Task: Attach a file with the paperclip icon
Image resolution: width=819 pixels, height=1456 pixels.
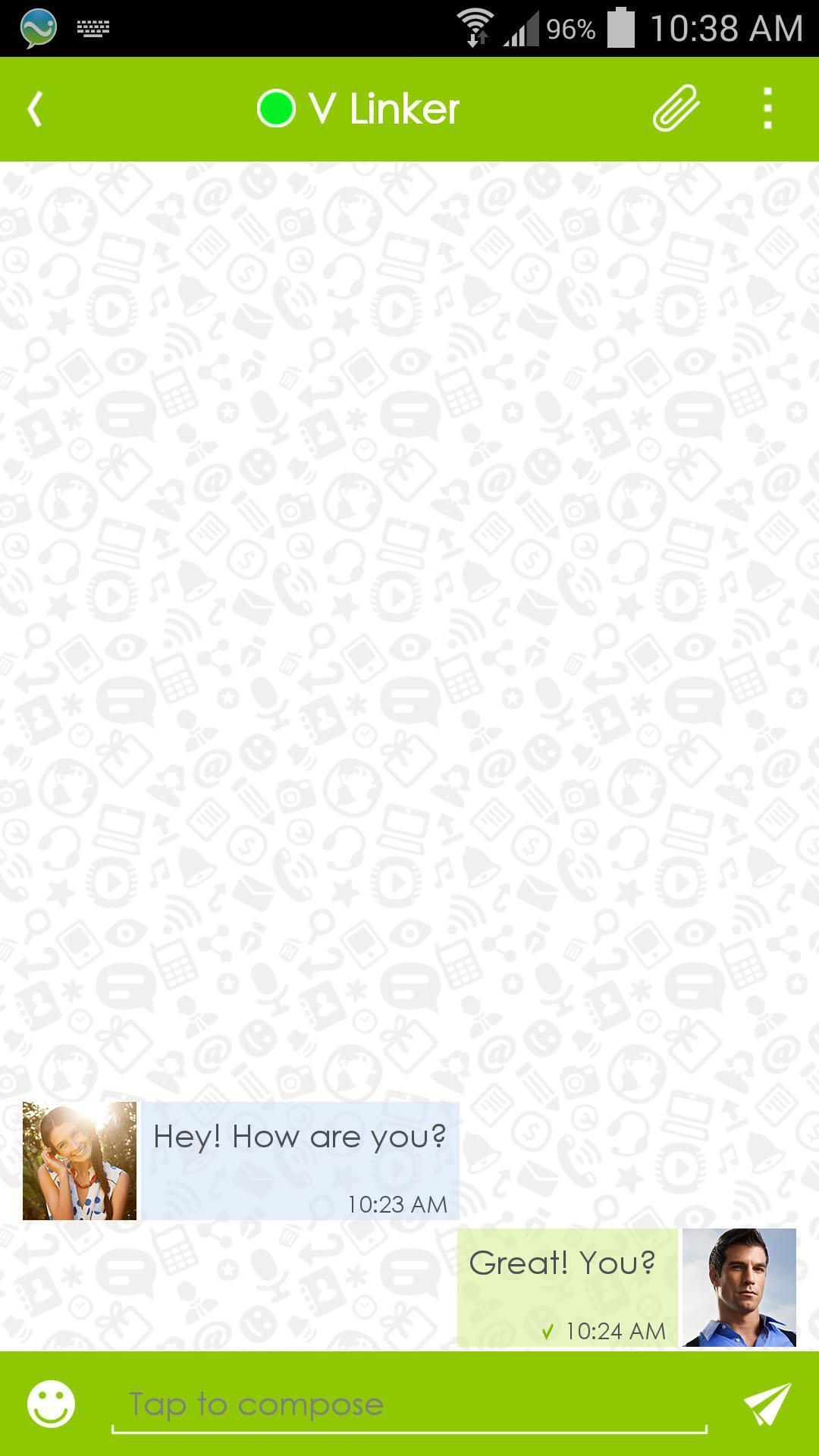Action: pyautogui.click(x=676, y=108)
